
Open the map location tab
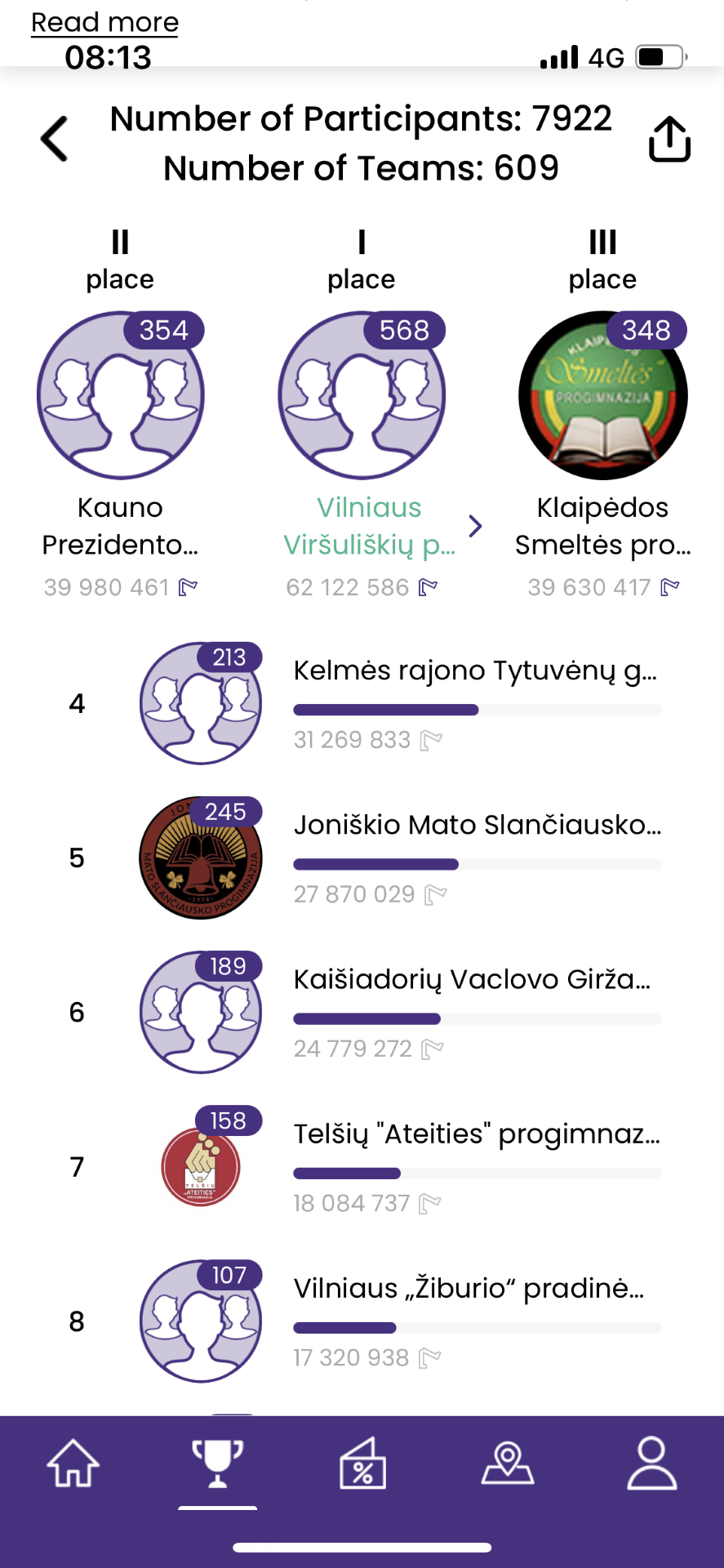pyautogui.click(x=508, y=1463)
